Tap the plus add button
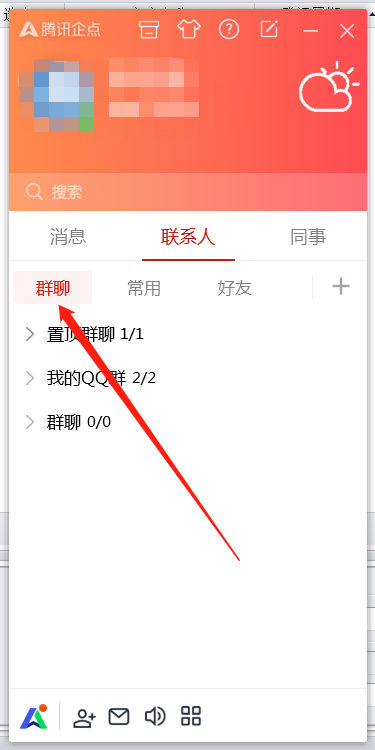This screenshot has width=375, height=750. pos(341,287)
